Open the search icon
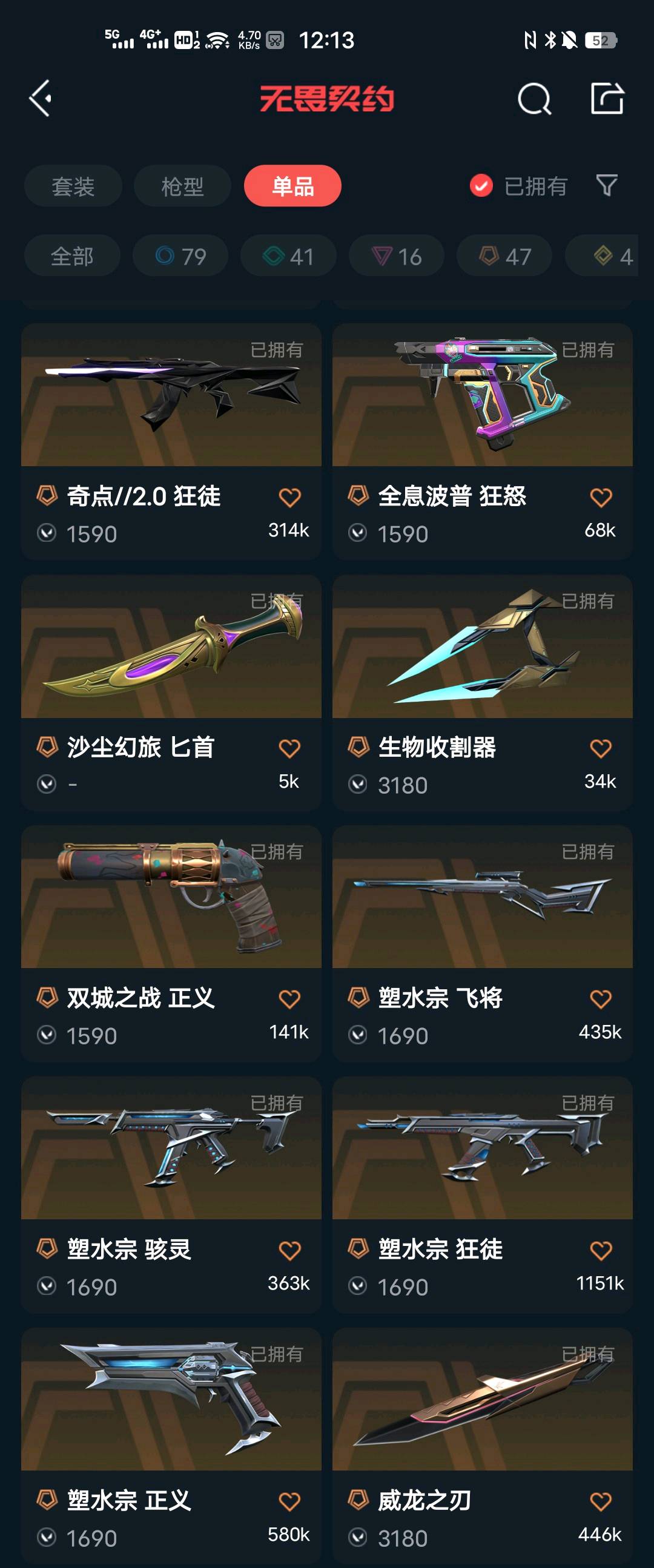This screenshot has height=1568, width=654. click(534, 99)
